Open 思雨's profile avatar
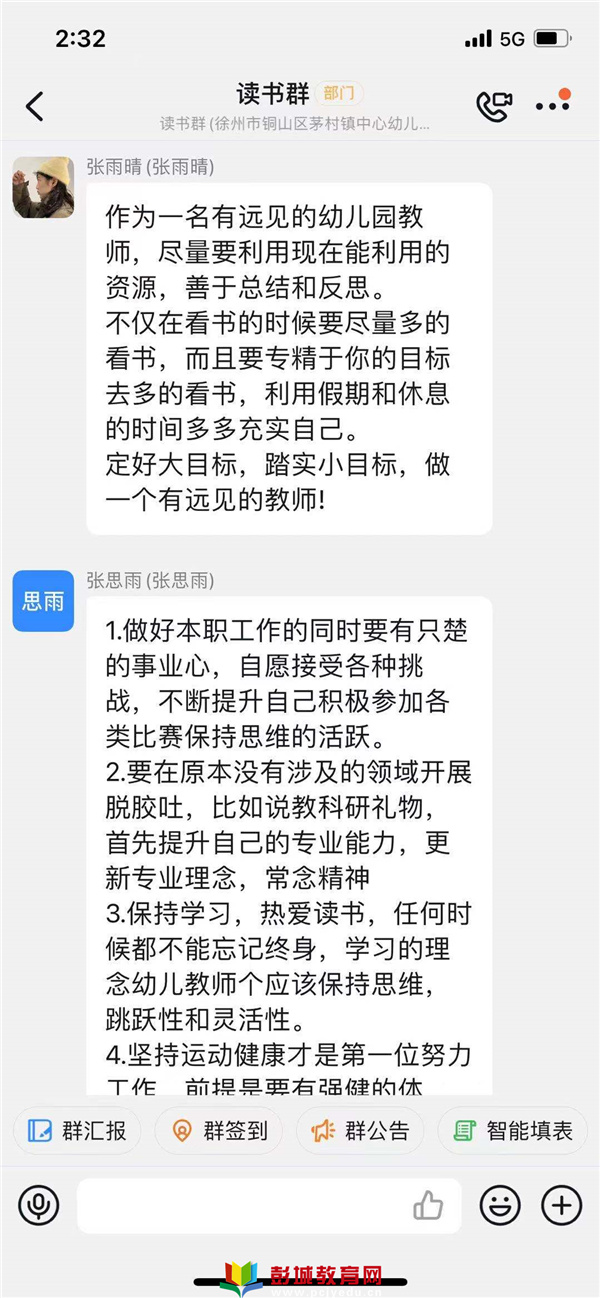Image resolution: width=600 pixels, height=1298 pixels. (43, 602)
